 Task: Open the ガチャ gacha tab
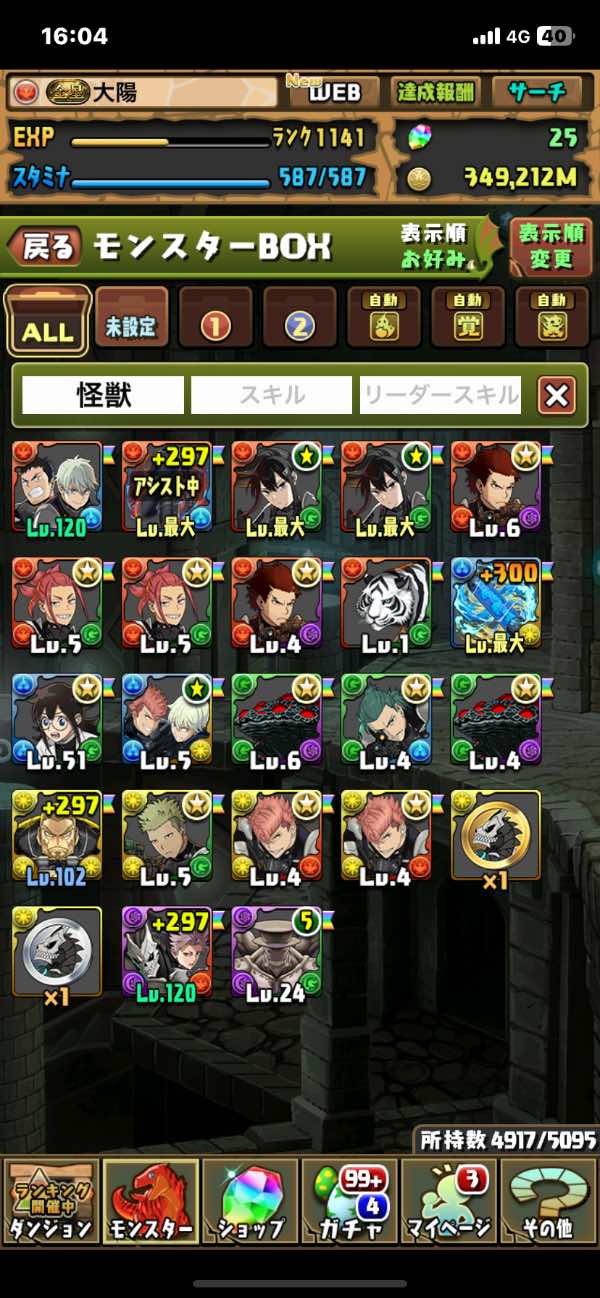point(349,1201)
